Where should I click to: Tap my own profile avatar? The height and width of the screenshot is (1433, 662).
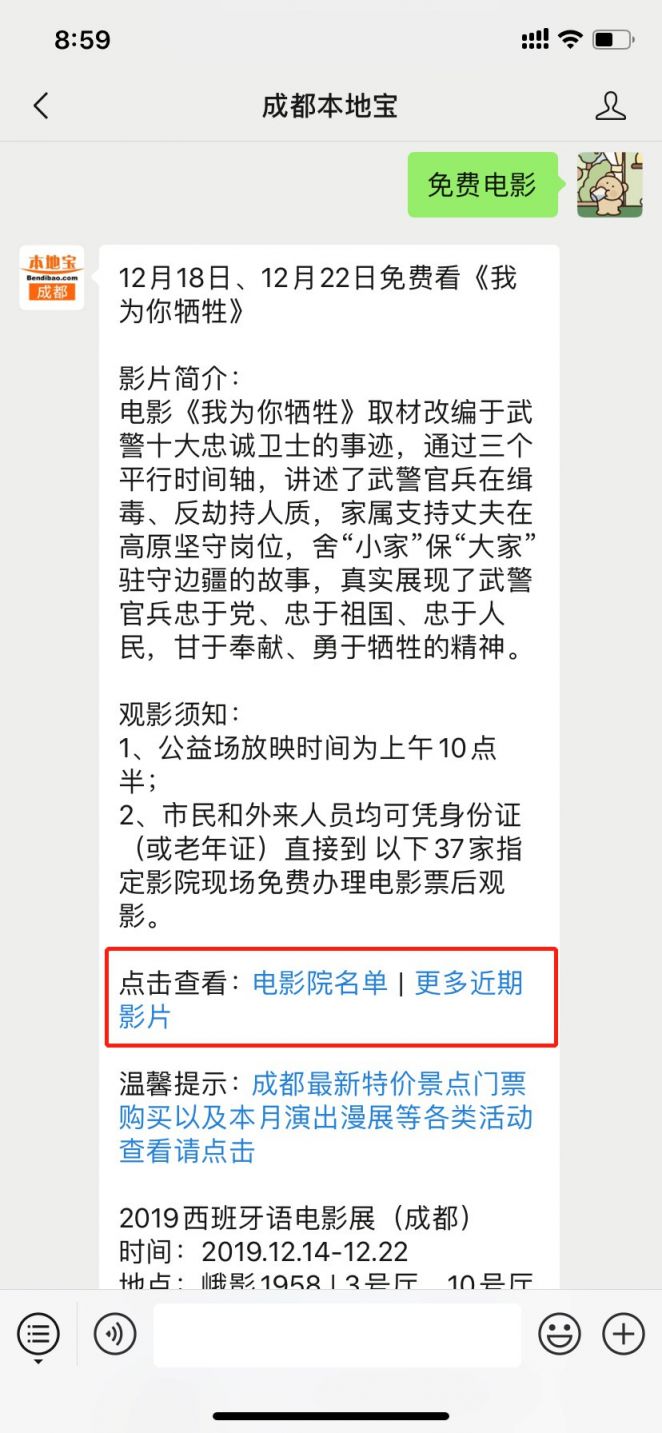tap(609, 185)
